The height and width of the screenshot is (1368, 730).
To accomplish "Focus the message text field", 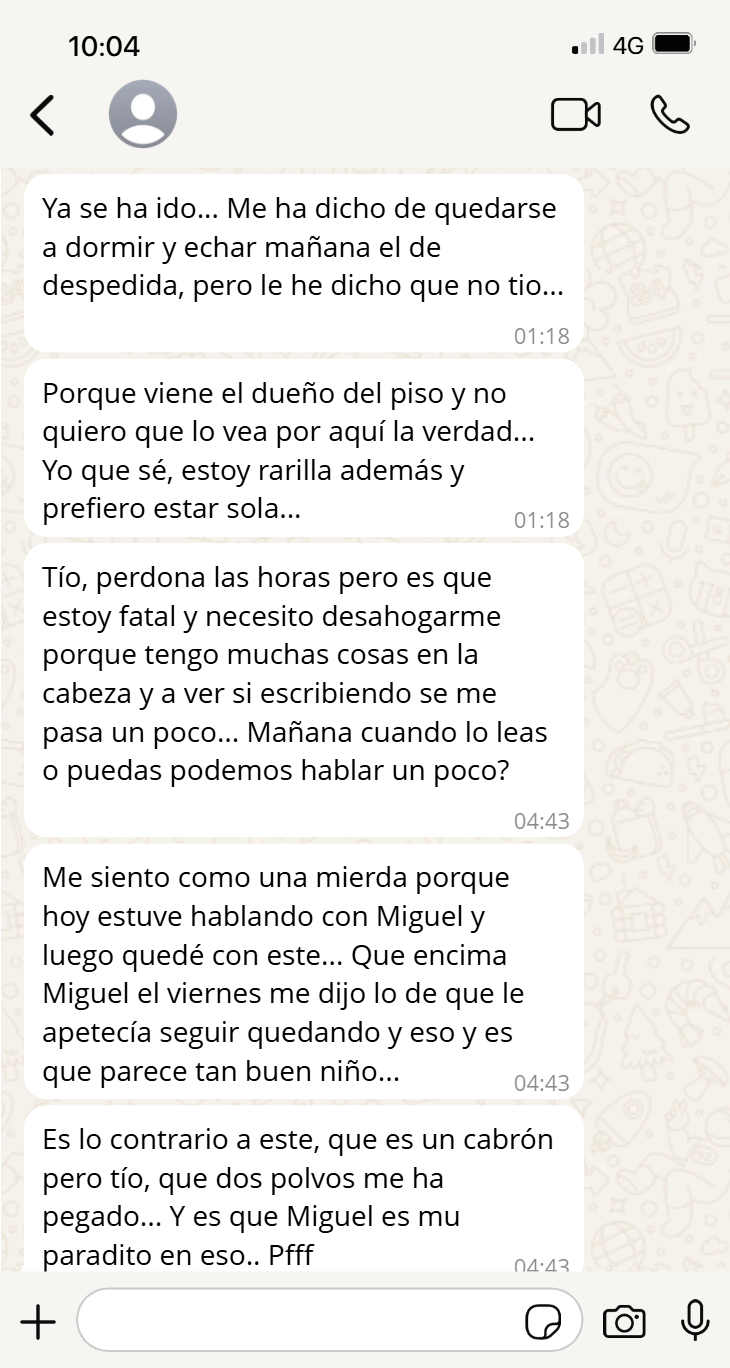I will pyautogui.click(x=300, y=1322).
